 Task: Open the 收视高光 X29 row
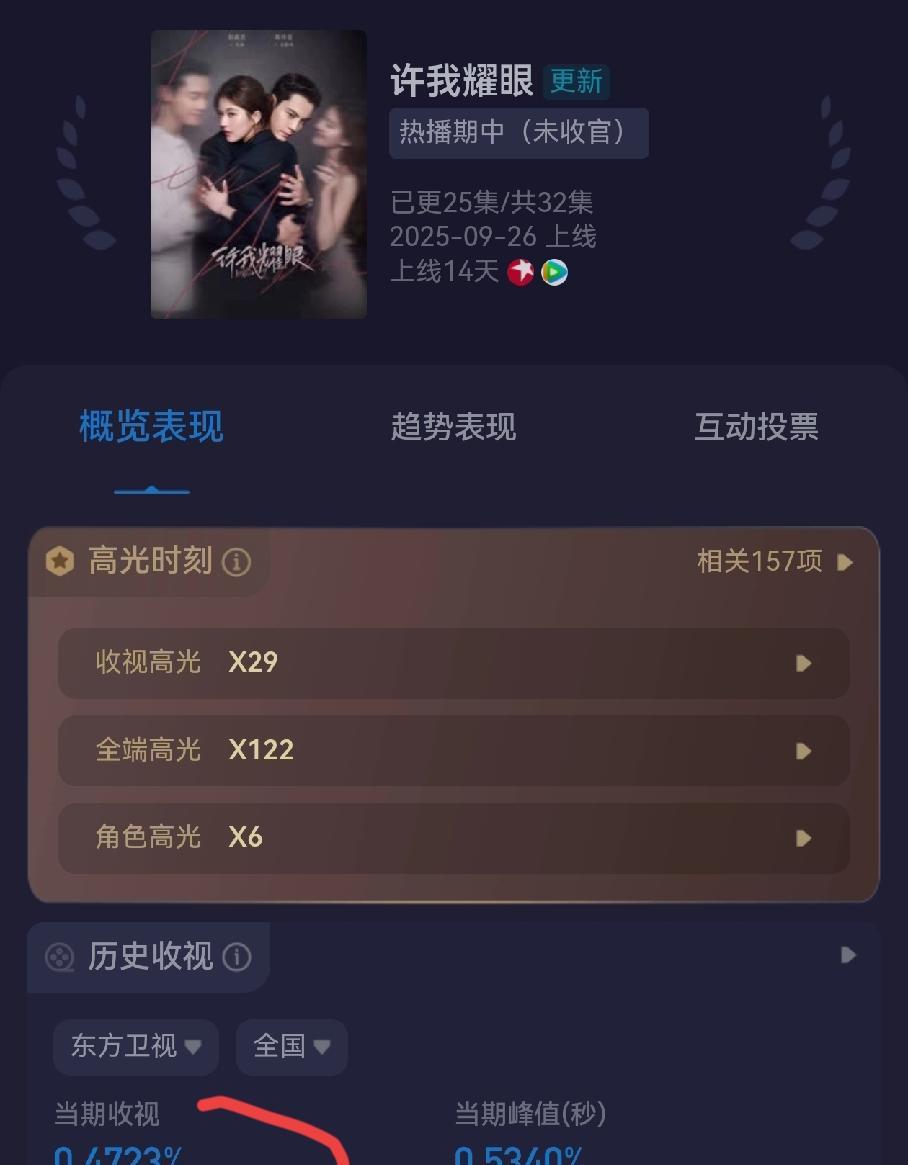coord(453,663)
